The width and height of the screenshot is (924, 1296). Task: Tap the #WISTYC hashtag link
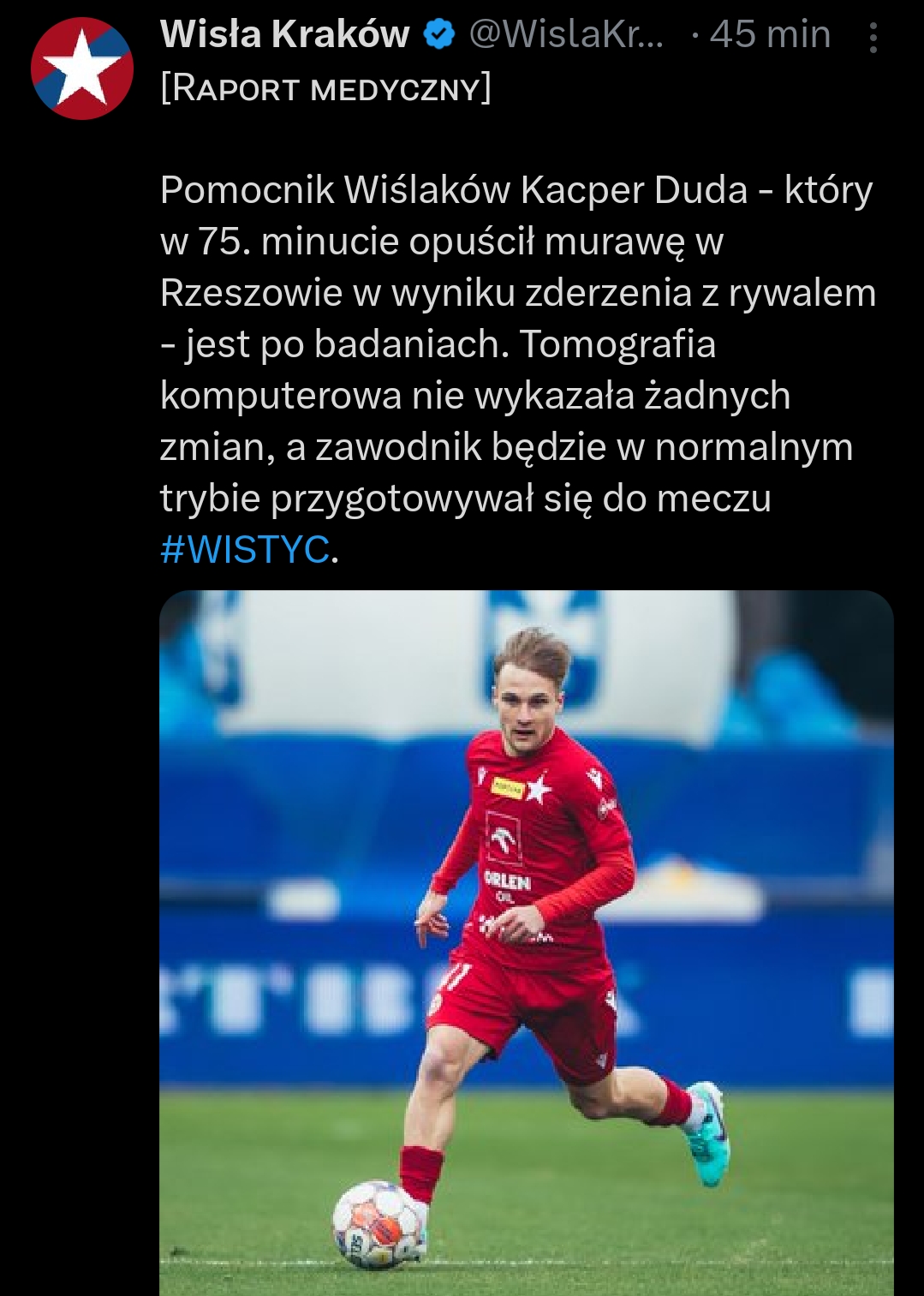tap(245, 549)
